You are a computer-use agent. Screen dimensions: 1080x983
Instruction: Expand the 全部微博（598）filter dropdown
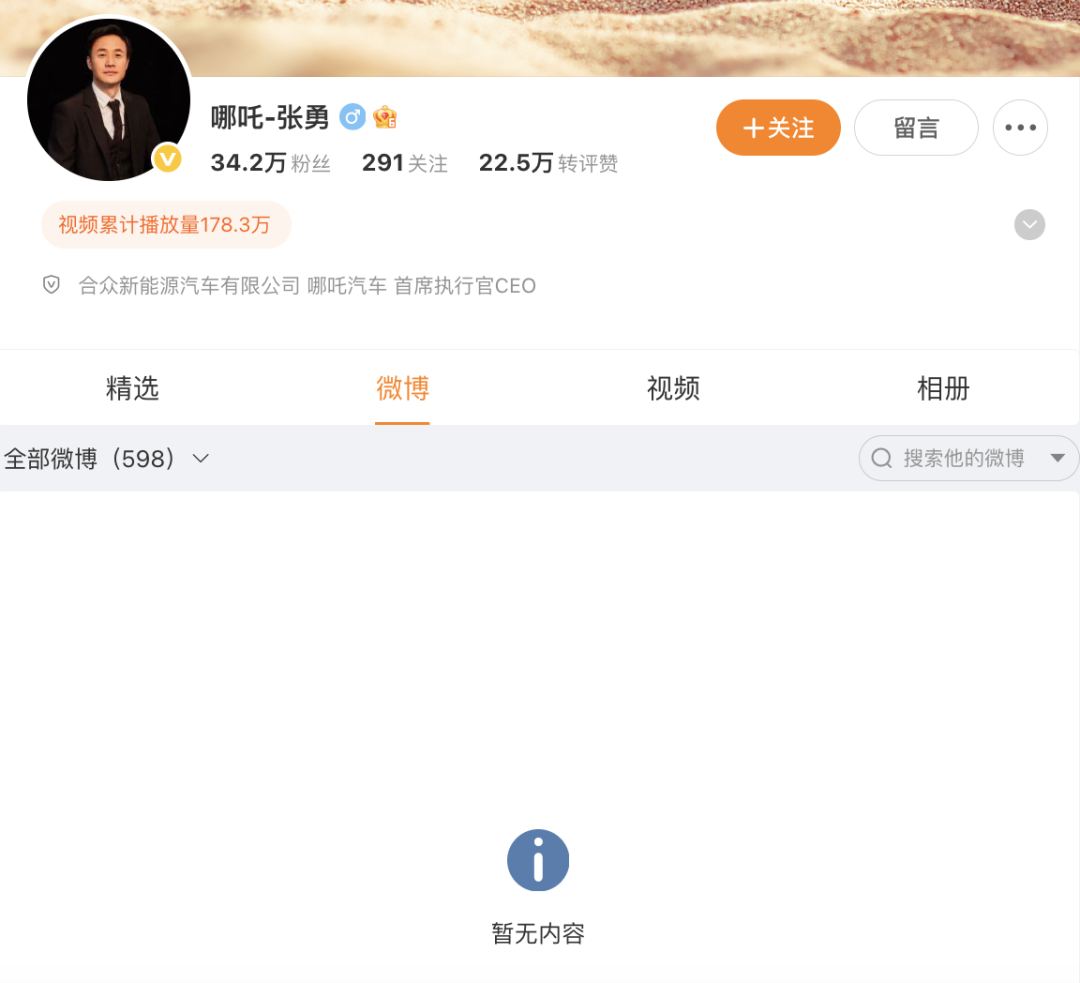click(x=107, y=459)
